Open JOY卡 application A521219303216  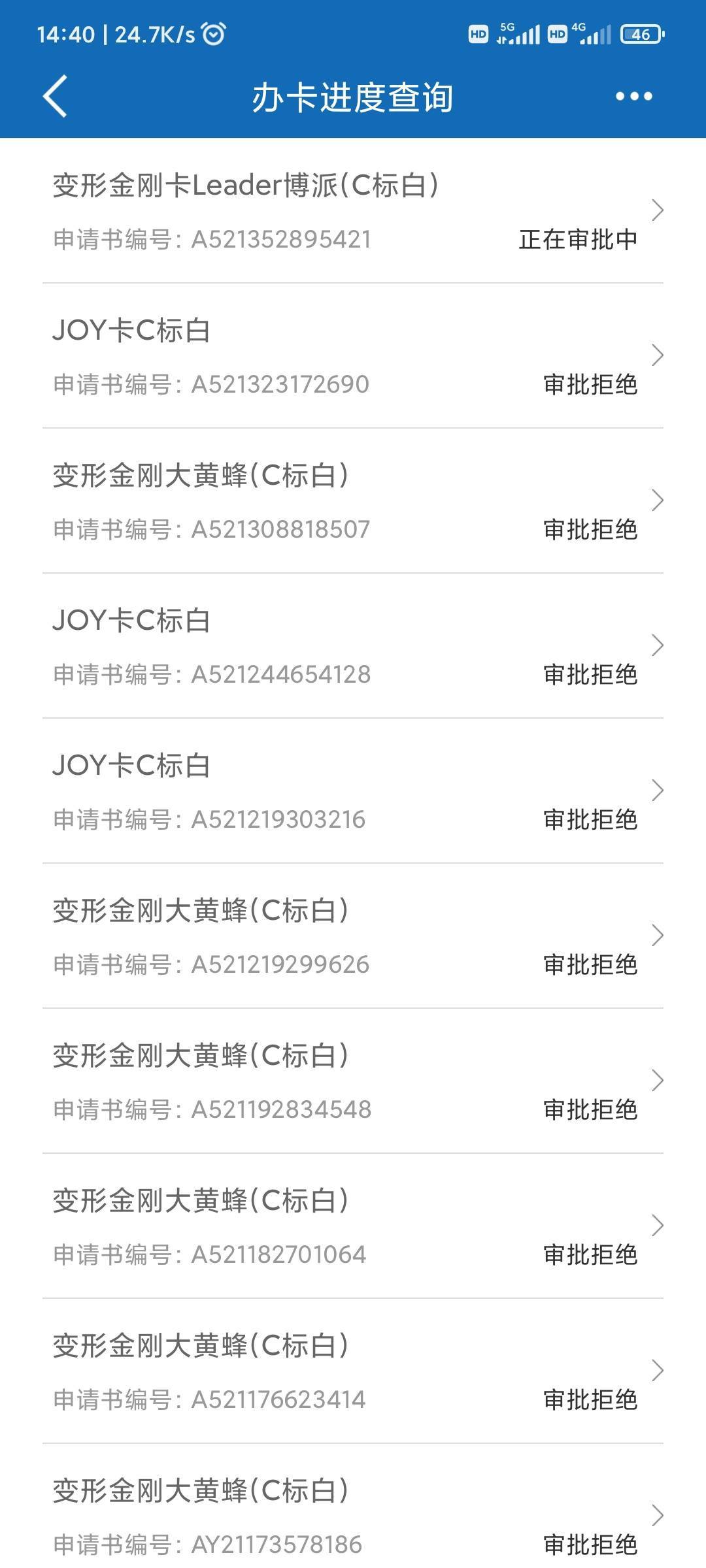pos(353,791)
